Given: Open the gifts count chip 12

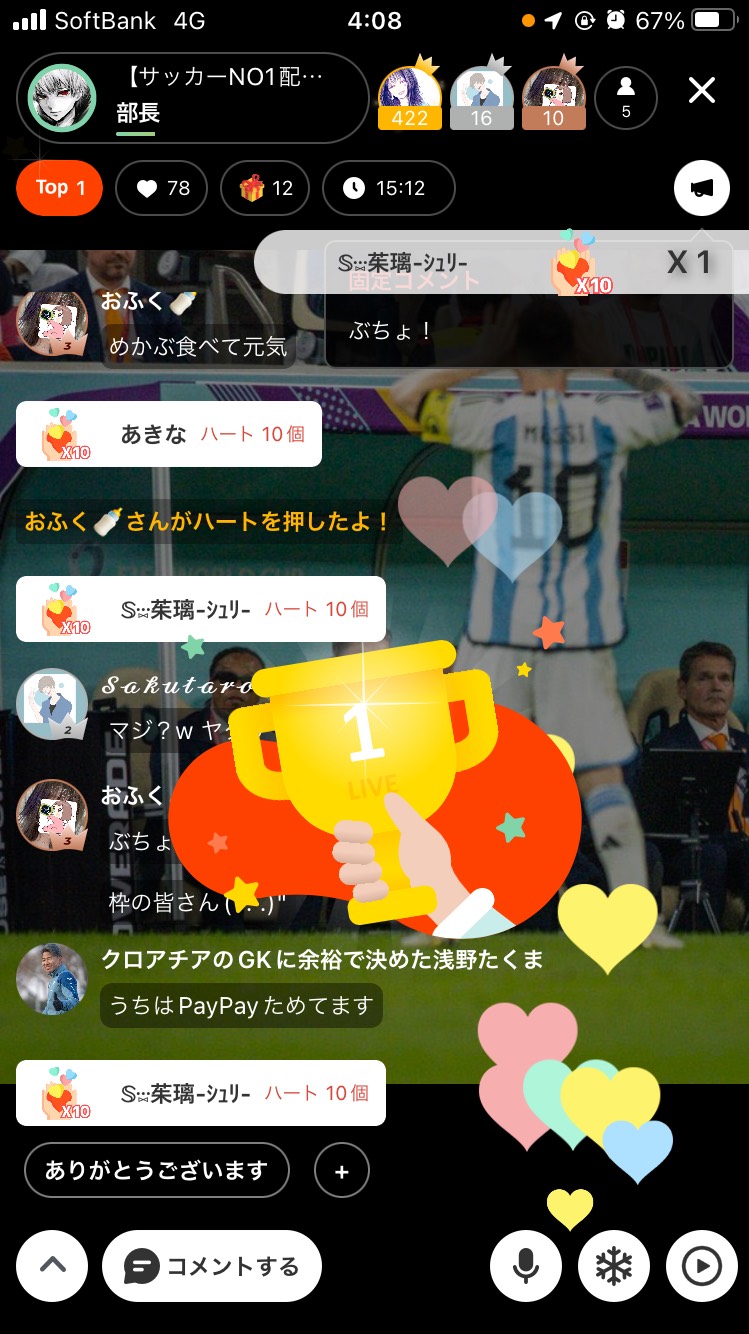Looking at the screenshot, I should pyautogui.click(x=266, y=188).
